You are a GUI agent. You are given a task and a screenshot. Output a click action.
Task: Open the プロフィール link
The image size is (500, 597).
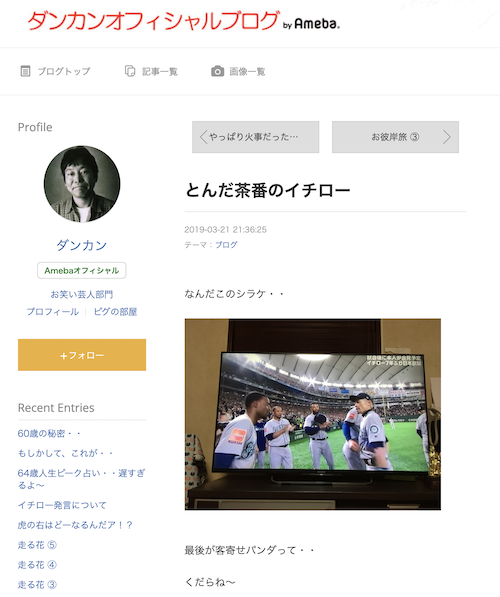click(x=53, y=312)
